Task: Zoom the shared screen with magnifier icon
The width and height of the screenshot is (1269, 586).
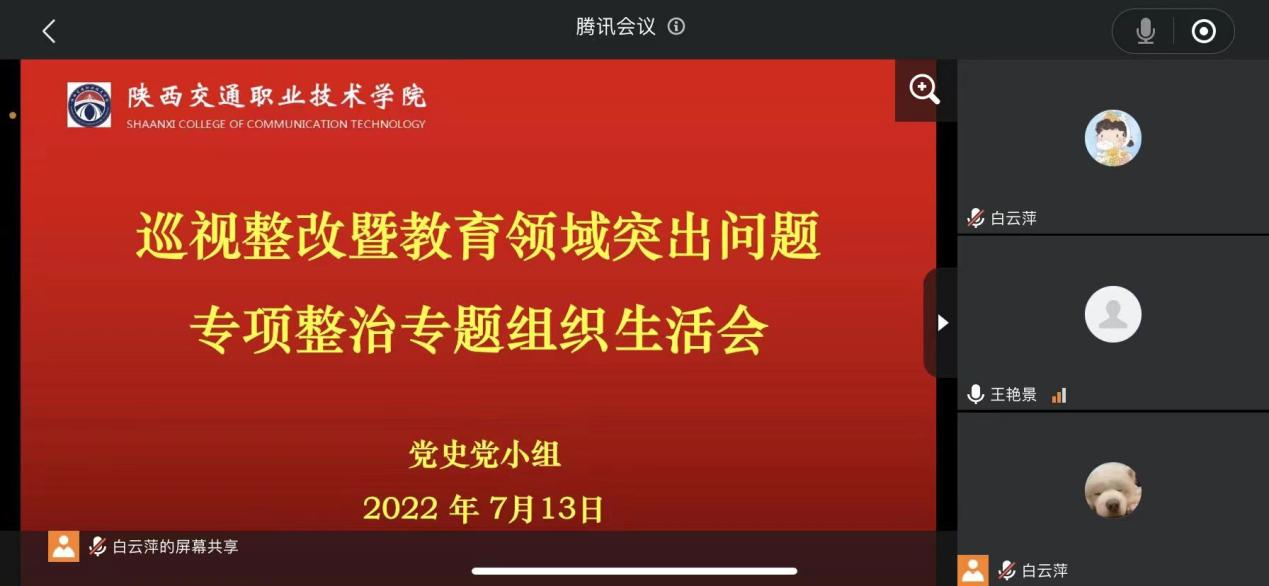Action: click(x=924, y=90)
